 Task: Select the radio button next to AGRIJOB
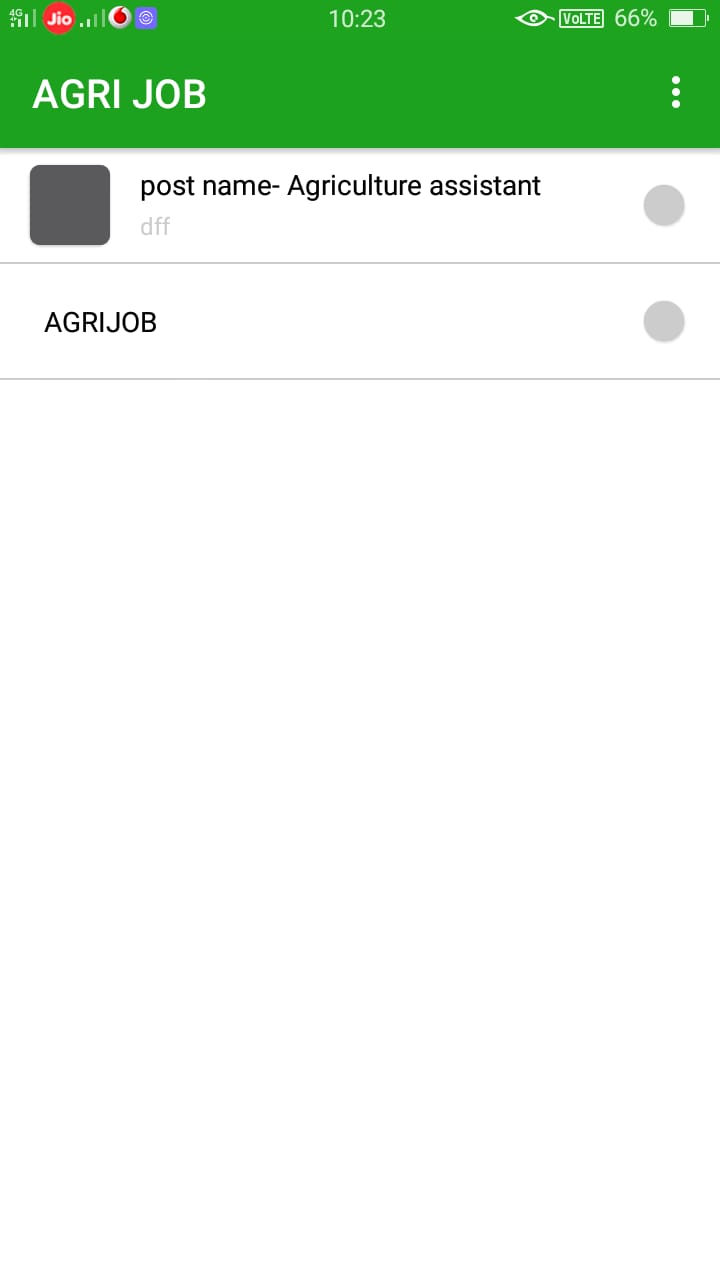664,321
